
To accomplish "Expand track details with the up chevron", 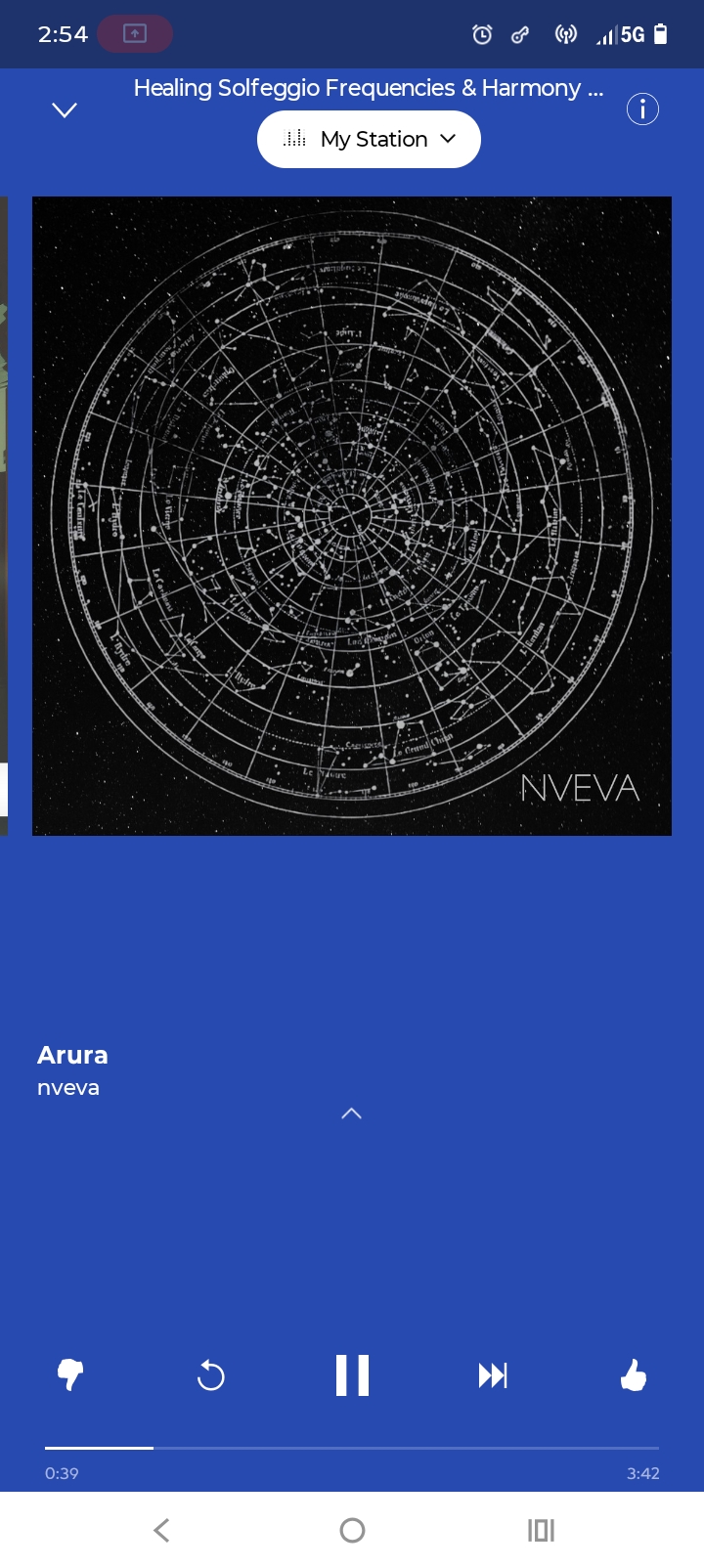I will click(352, 1113).
